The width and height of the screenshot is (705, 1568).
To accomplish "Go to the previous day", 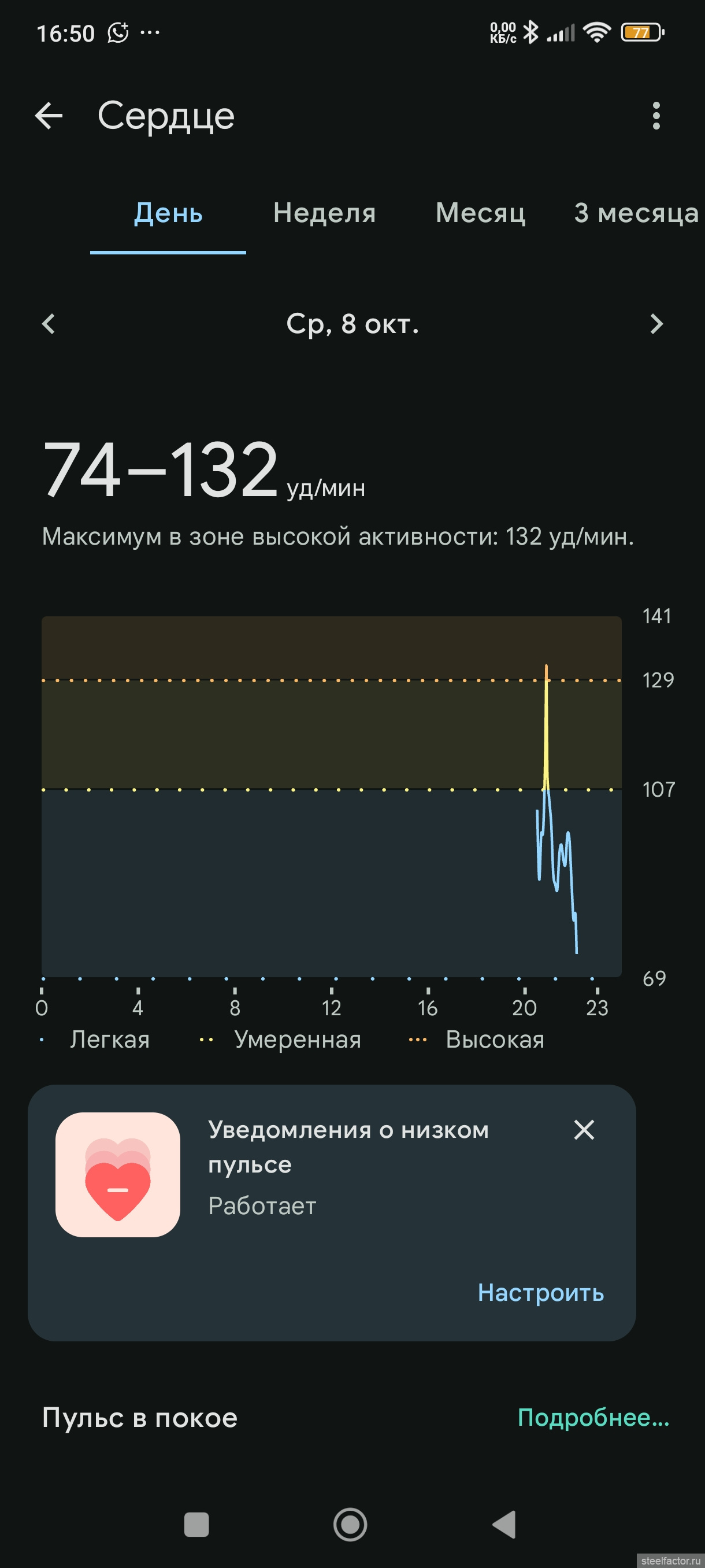I will (49, 324).
